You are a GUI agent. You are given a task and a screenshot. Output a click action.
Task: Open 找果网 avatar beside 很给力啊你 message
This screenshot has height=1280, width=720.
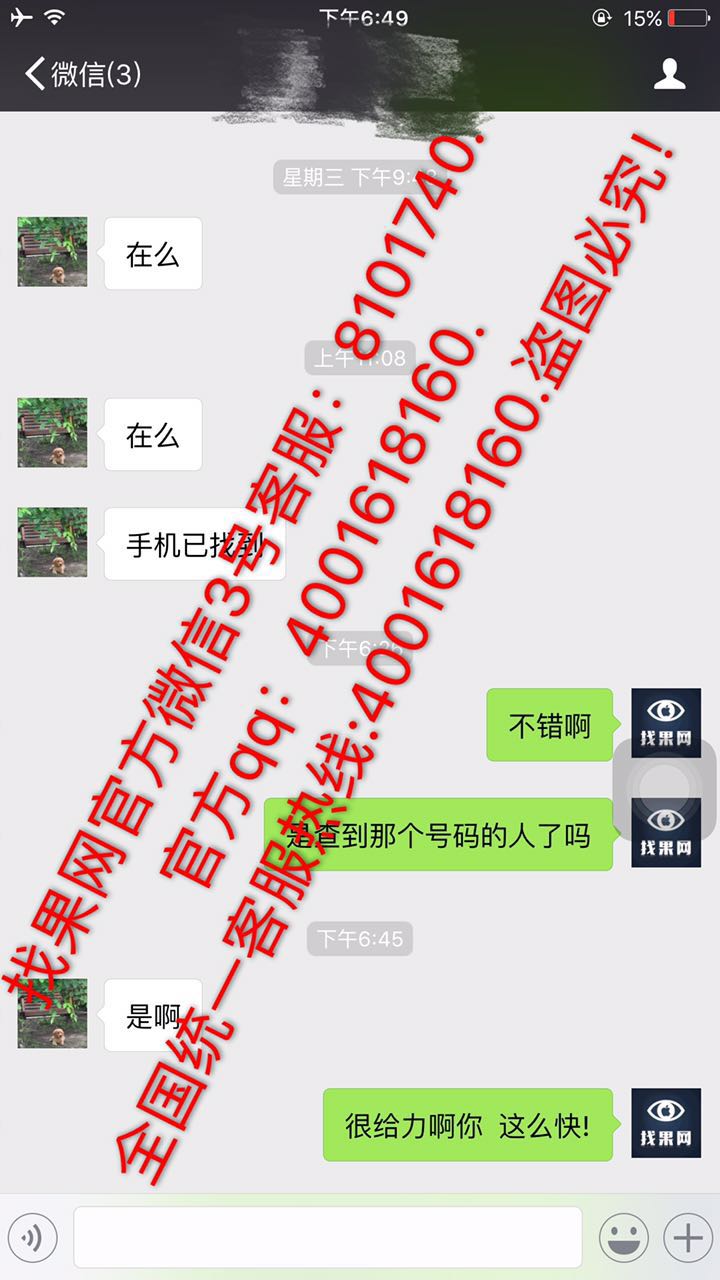pos(666,1123)
